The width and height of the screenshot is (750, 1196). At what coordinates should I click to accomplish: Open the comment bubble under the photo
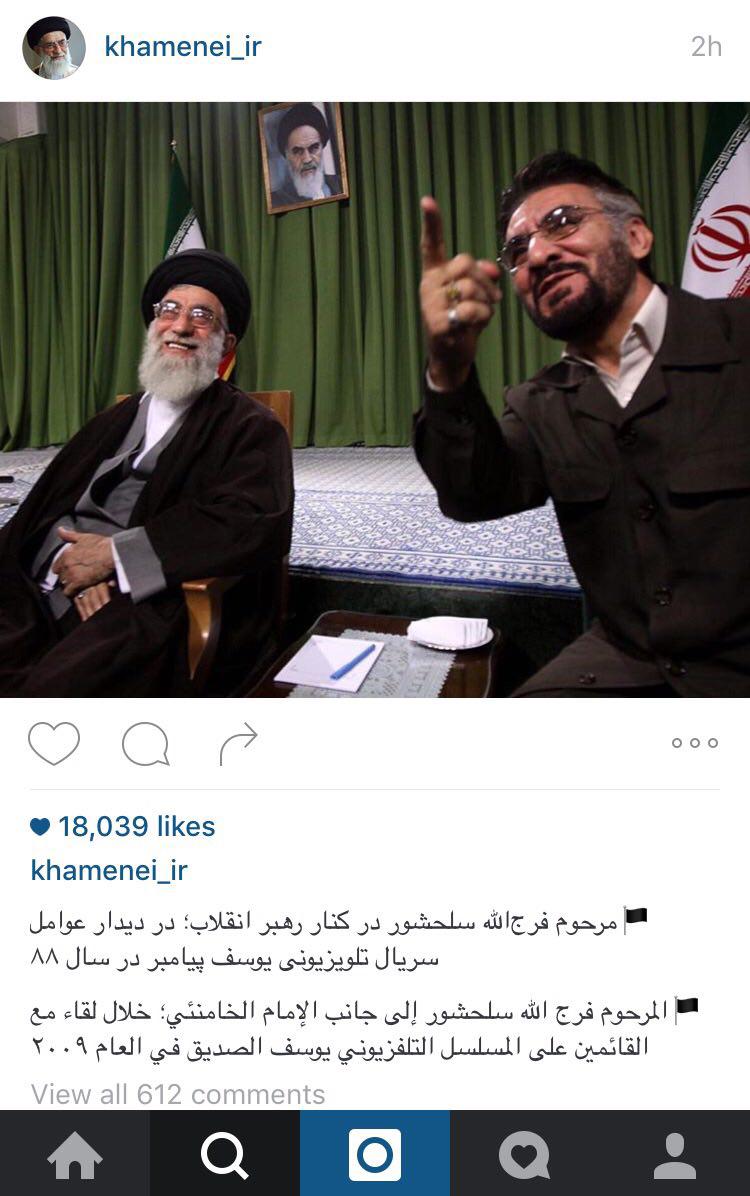pos(145,744)
